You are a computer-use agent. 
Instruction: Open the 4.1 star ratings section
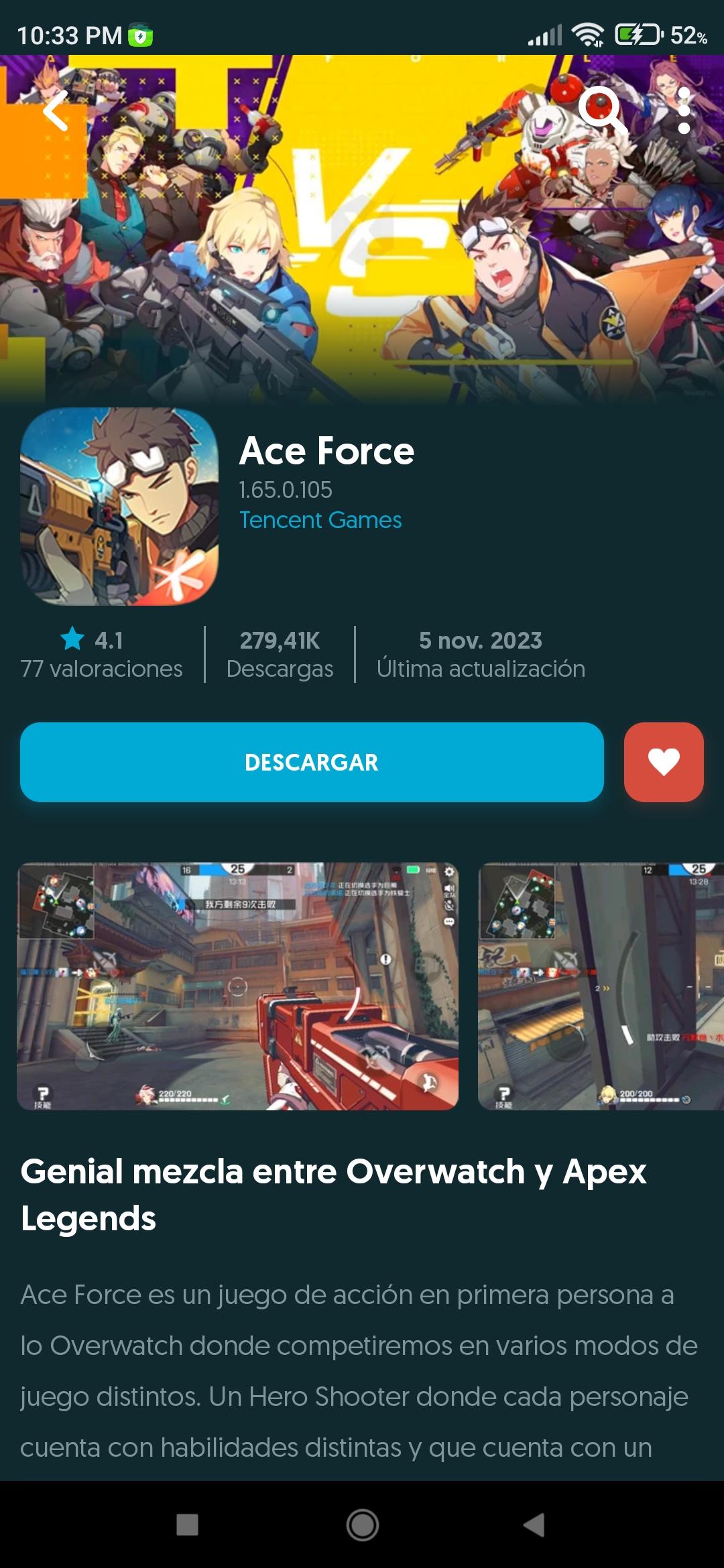101,654
